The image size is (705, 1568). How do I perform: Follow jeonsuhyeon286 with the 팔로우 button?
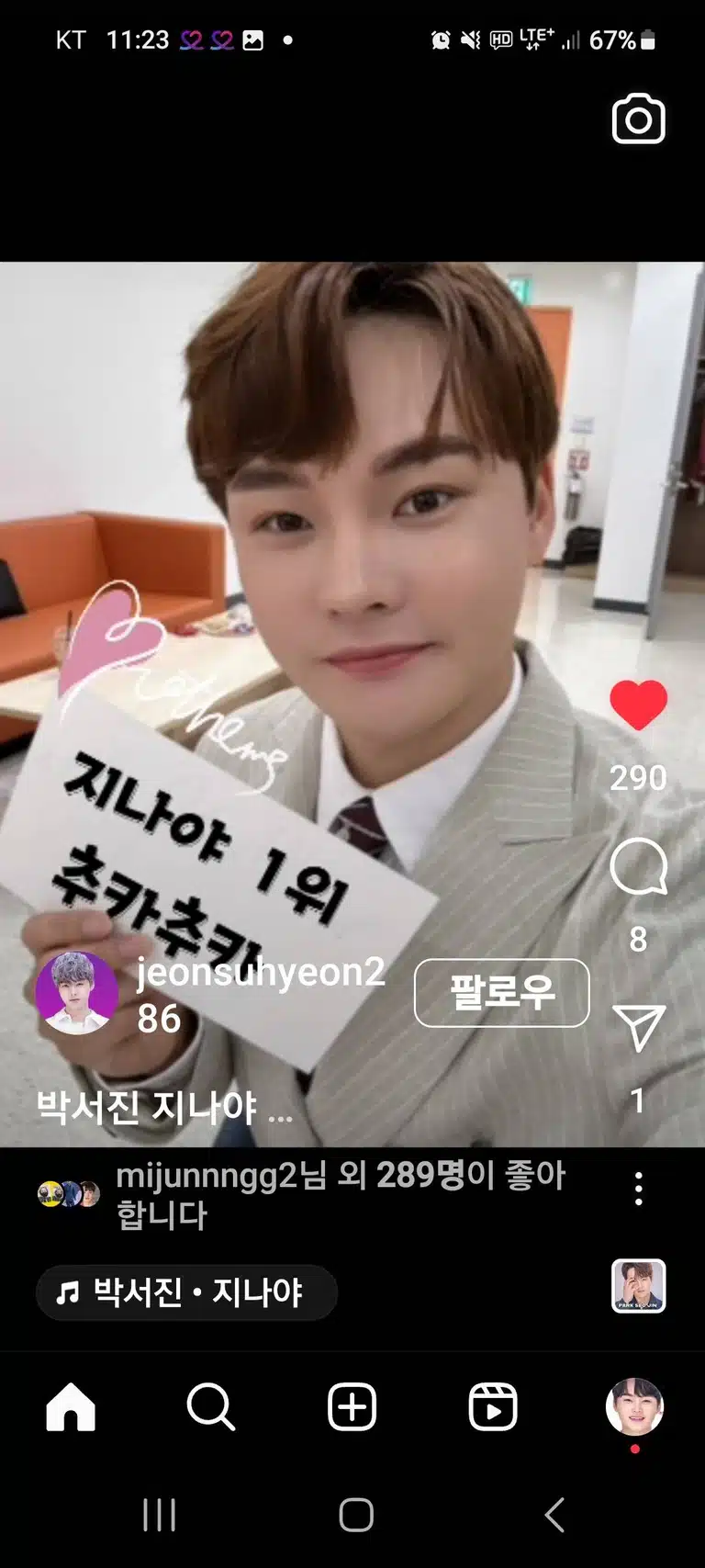click(x=502, y=993)
